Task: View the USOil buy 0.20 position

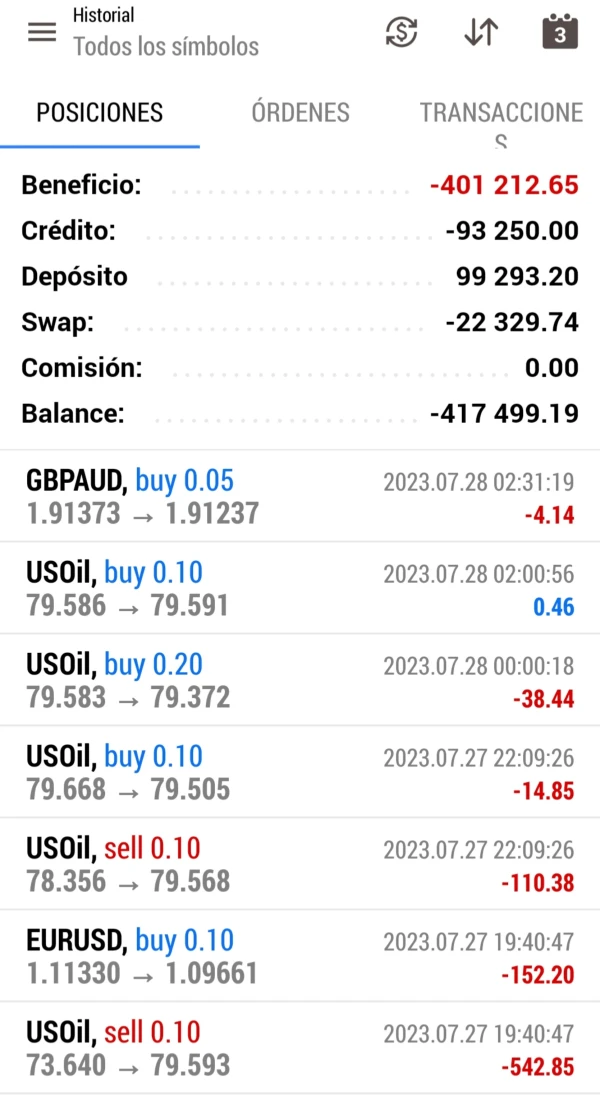Action: pyautogui.click(x=300, y=680)
